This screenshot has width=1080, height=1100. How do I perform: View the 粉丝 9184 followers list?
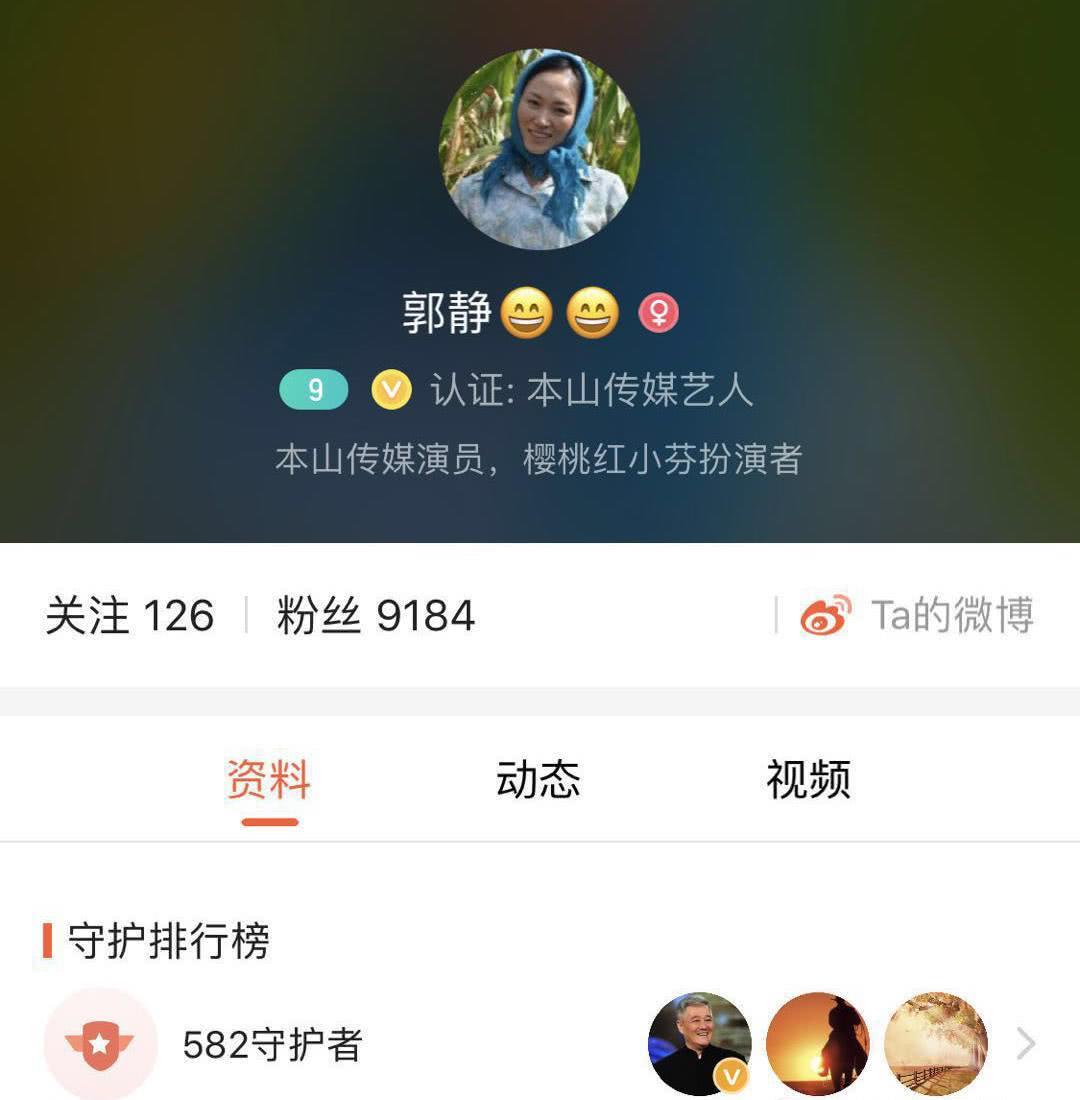[375, 616]
